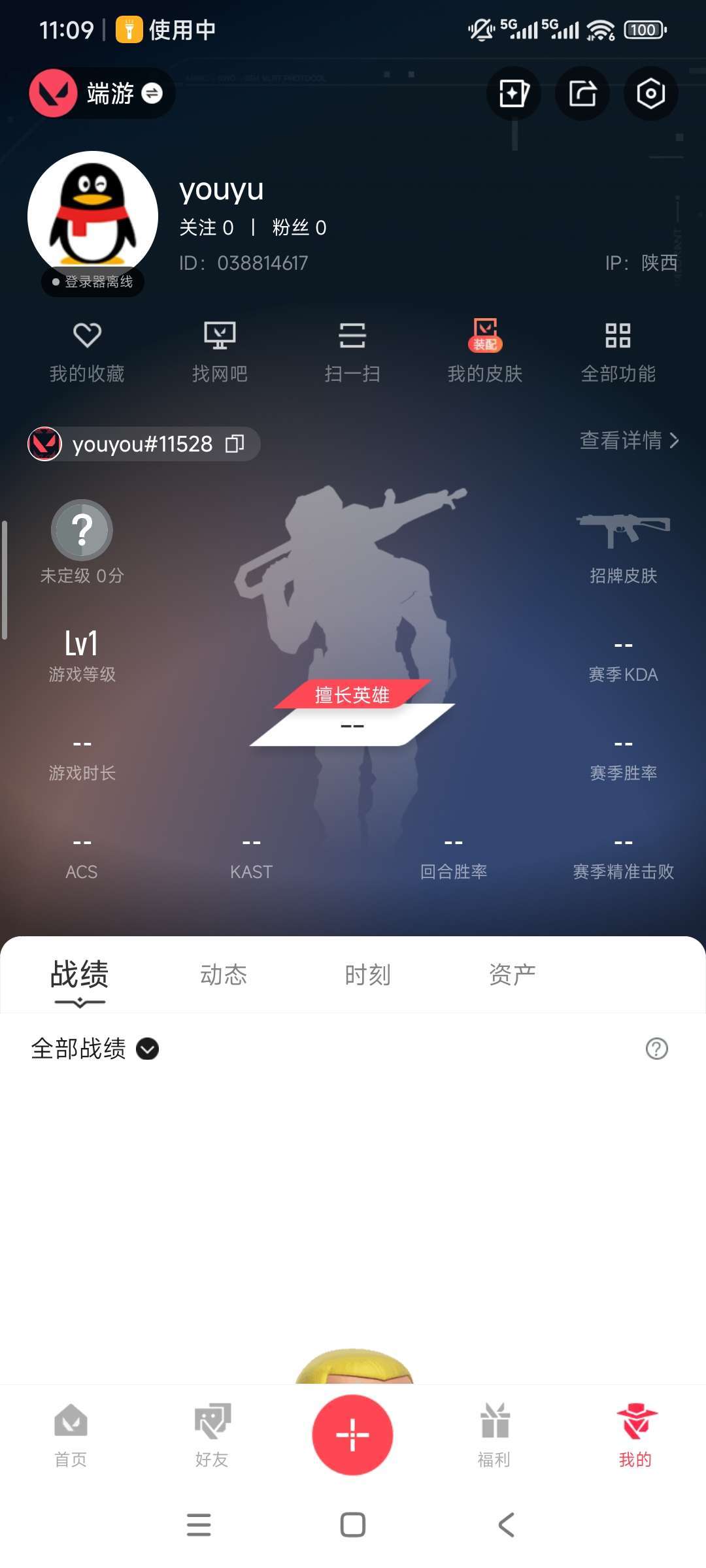
Task: Go to the 首页 home tab
Action: point(71,1435)
